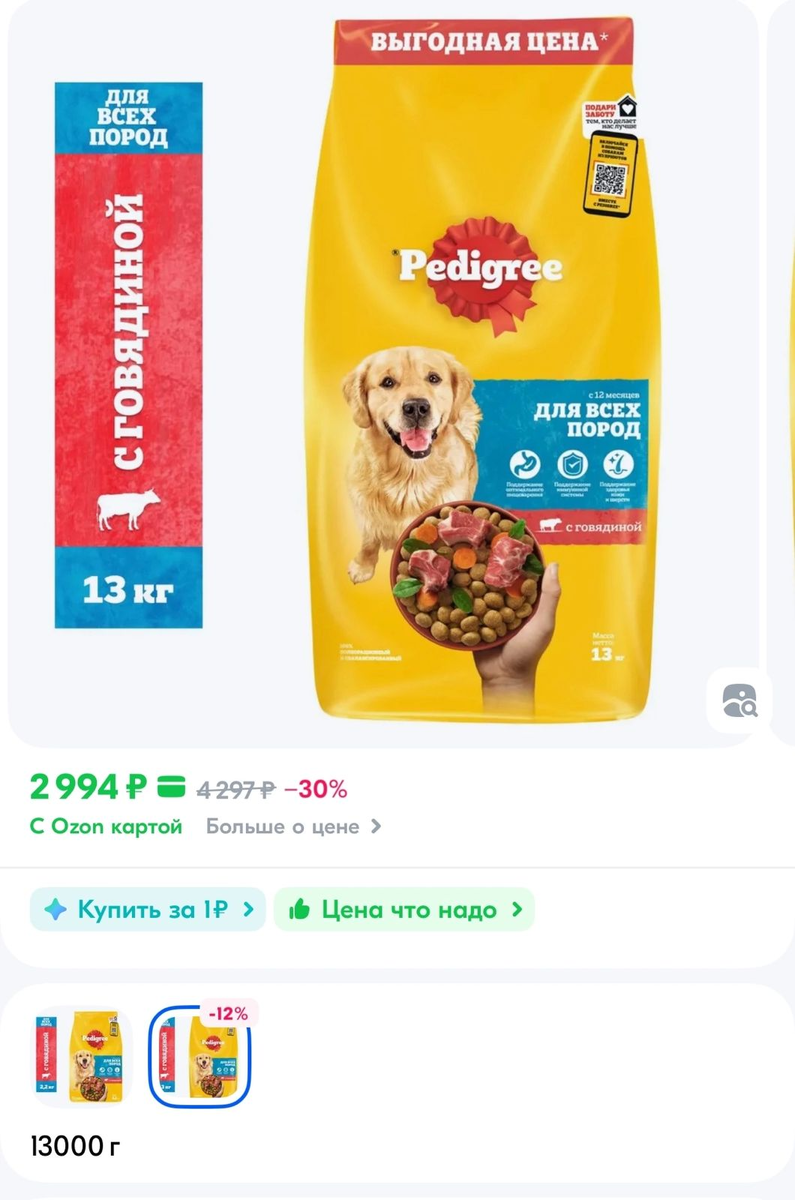Click the '13000 г' weight label
The image size is (795, 1200).
[74, 1147]
